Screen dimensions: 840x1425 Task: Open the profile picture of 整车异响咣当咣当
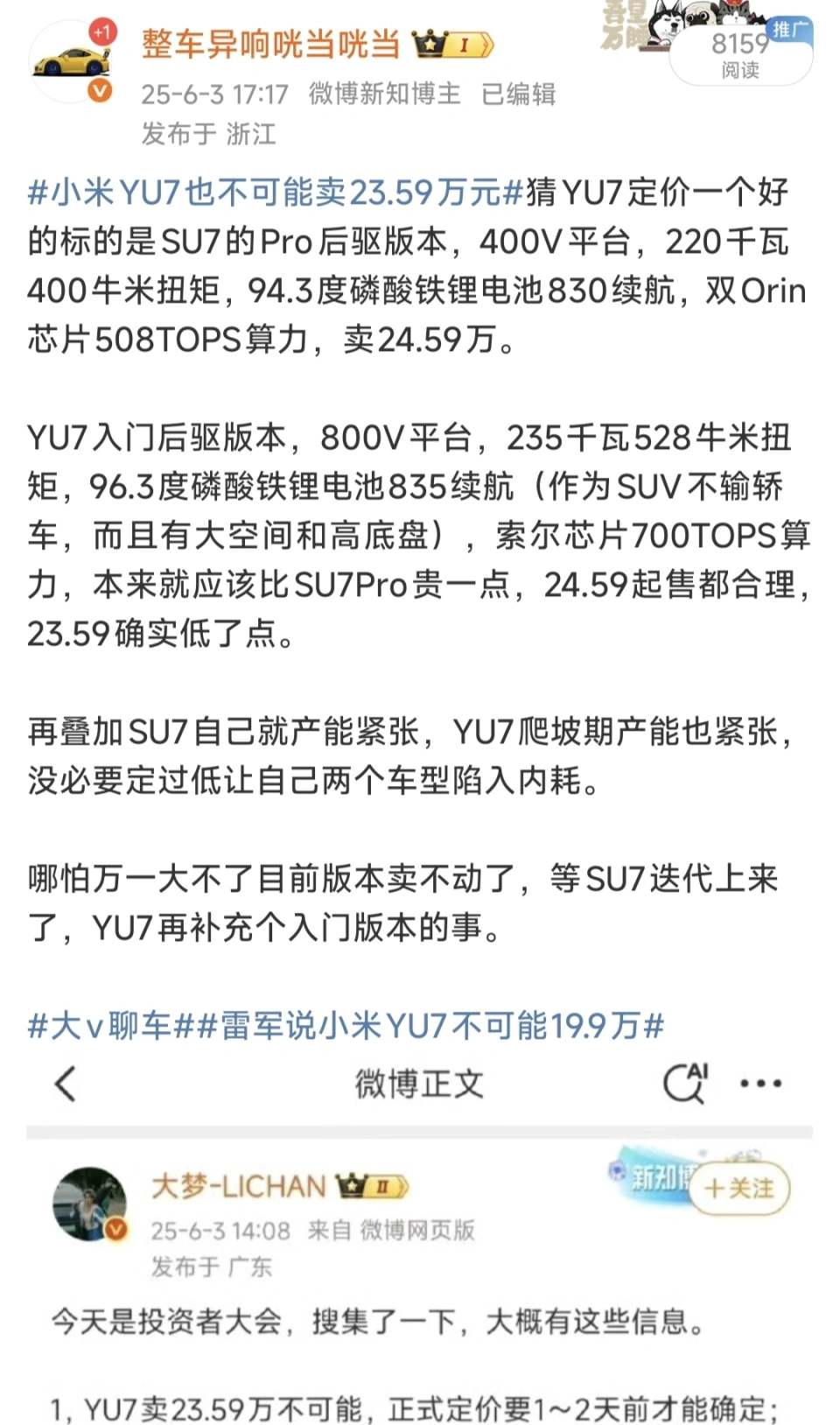(71, 61)
